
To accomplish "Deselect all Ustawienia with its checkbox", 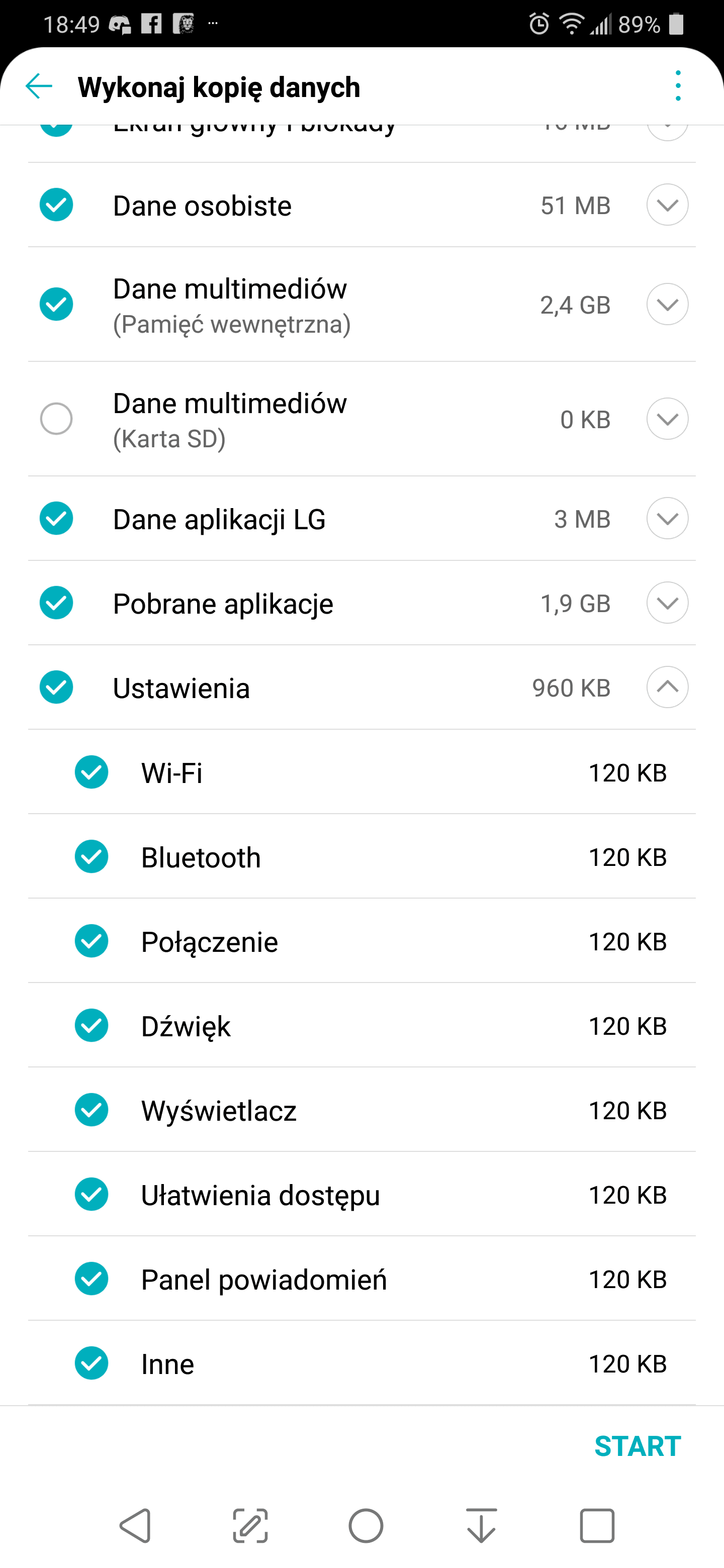I will pos(57,687).
